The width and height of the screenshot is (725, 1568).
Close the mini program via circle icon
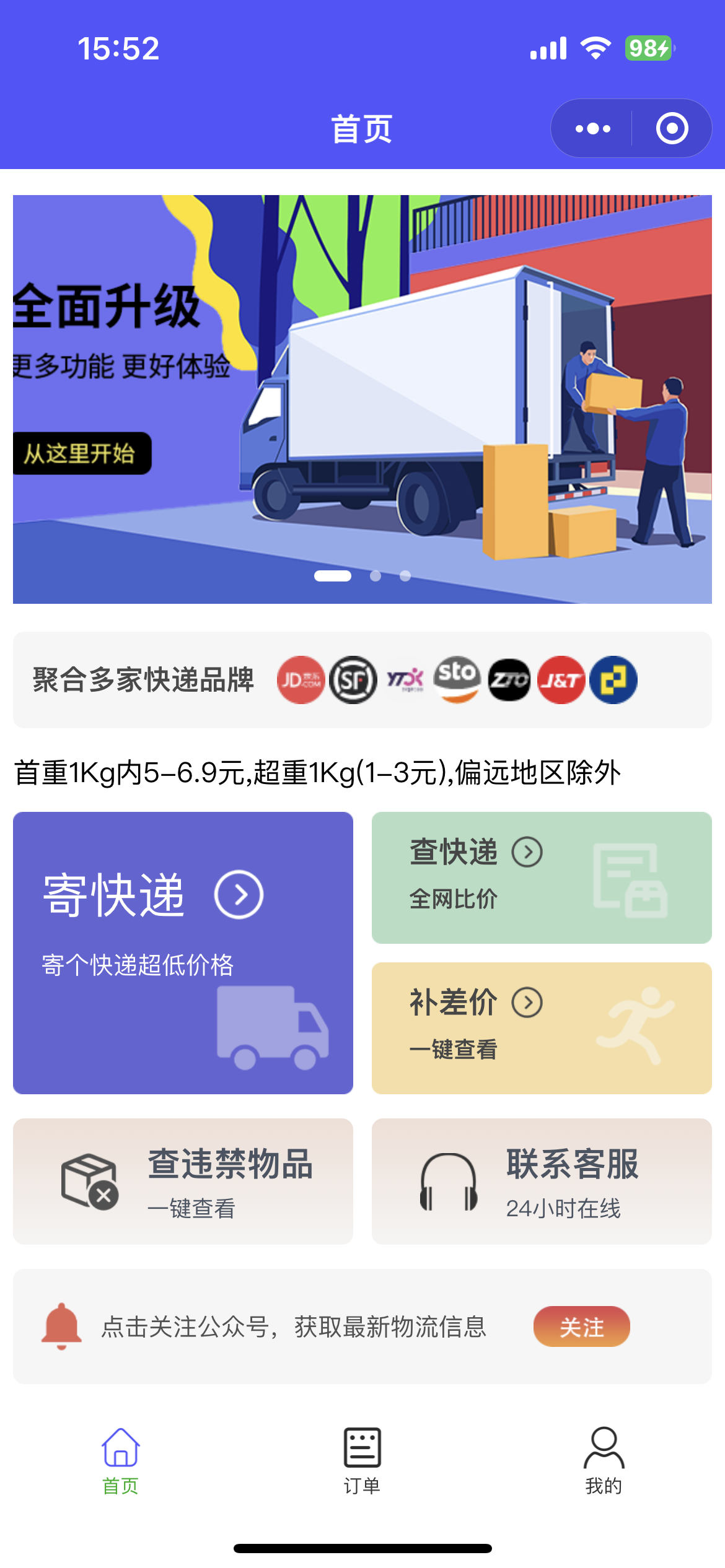click(x=672, y=129)
